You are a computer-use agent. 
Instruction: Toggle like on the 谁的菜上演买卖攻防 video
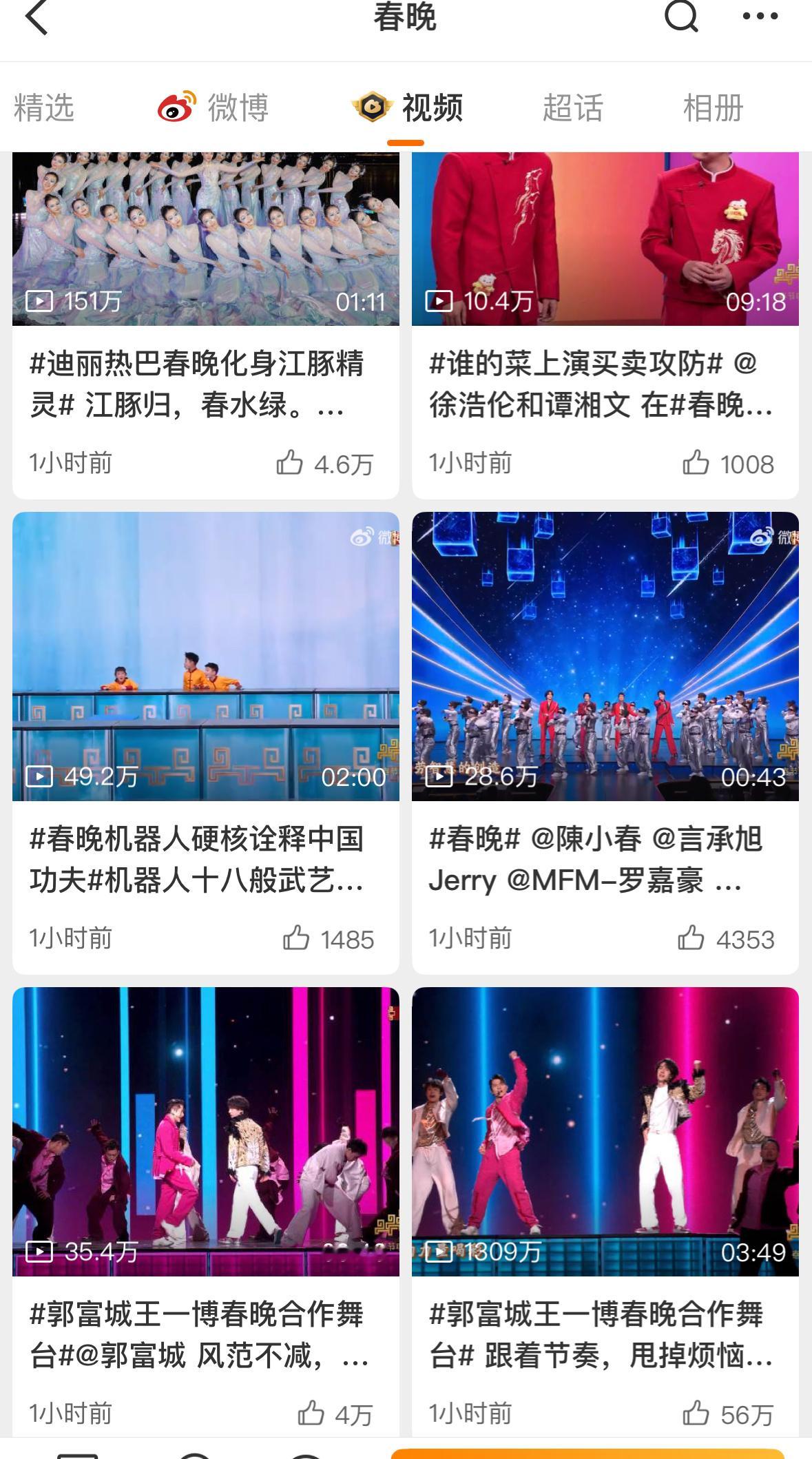pyautogui.click(x=694, y=464)
